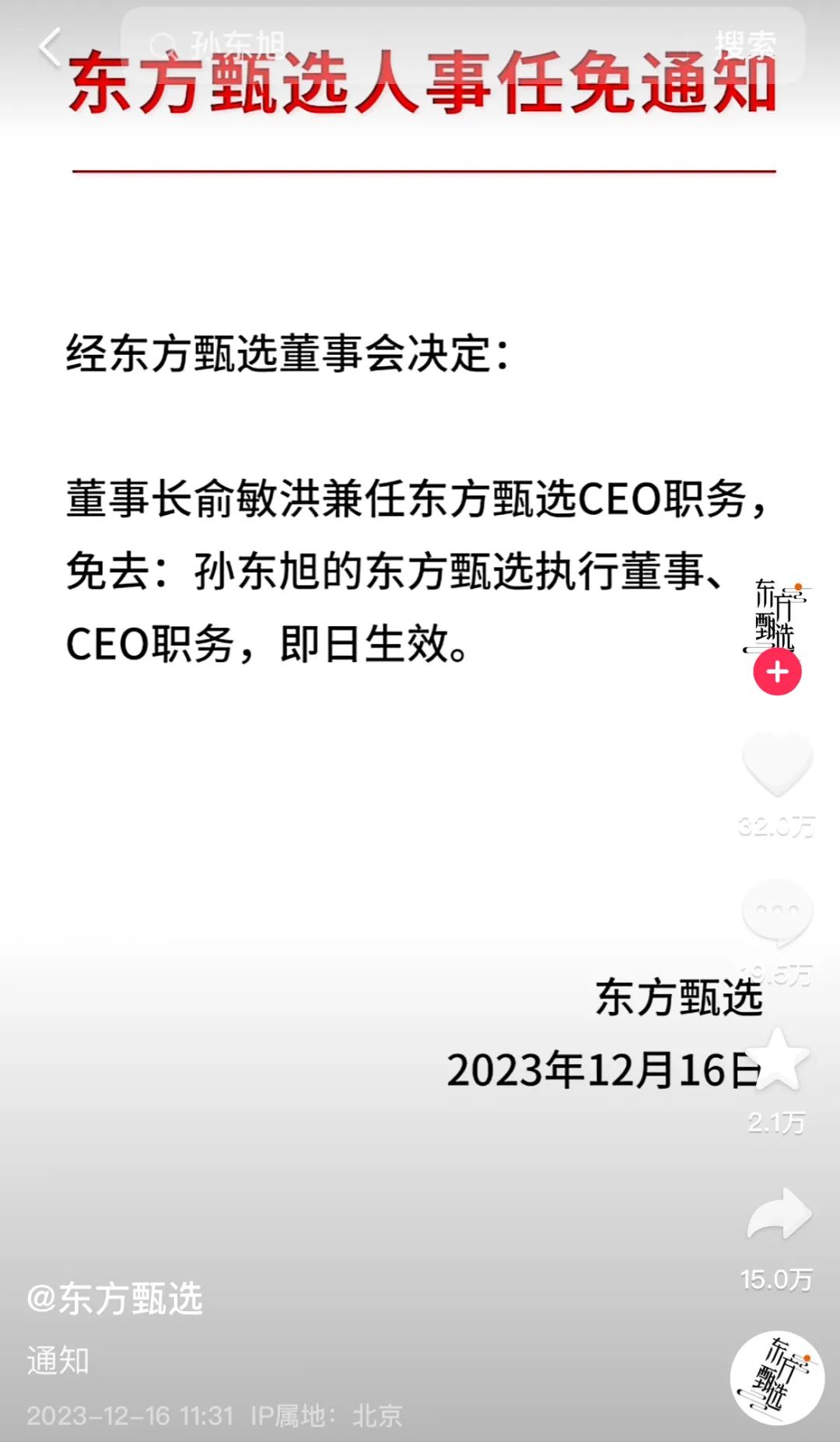Screen dimensions: 840x1442
Task: Share this post via the arrow icon
Action: coord(779,1214)
